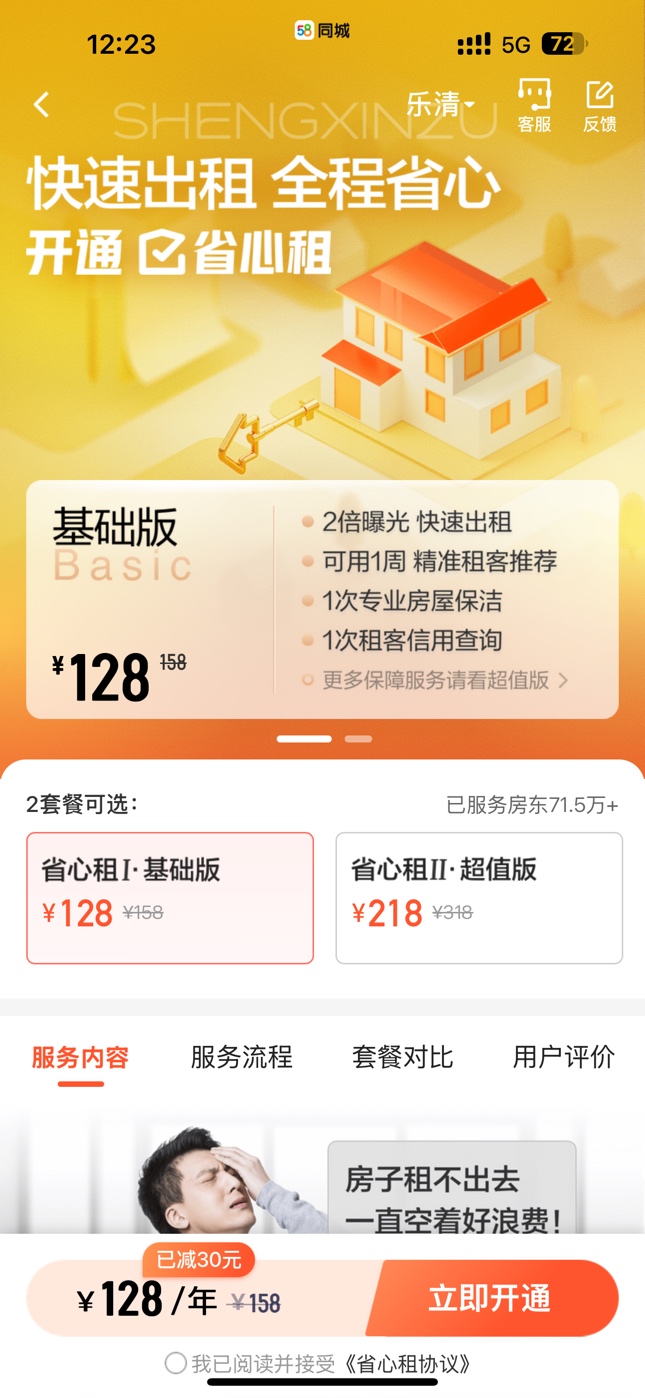The height and width of the screenshot is (1398, 645).
Task: Open the 《省心租协议》 agreement link
Action: pyautogui.click(x=407, y=1364)
